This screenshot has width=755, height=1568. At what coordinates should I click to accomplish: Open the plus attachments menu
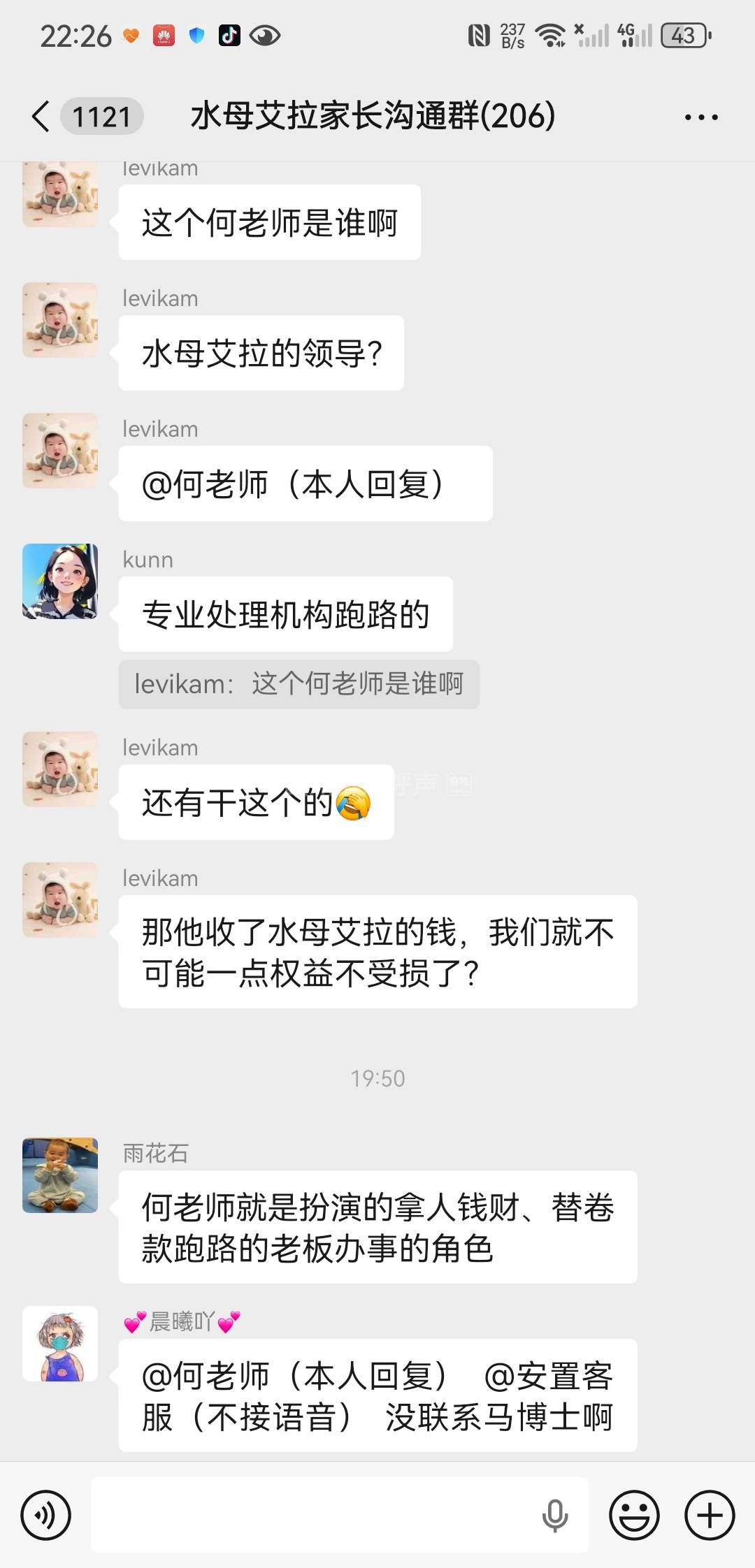pos(710,1515)
